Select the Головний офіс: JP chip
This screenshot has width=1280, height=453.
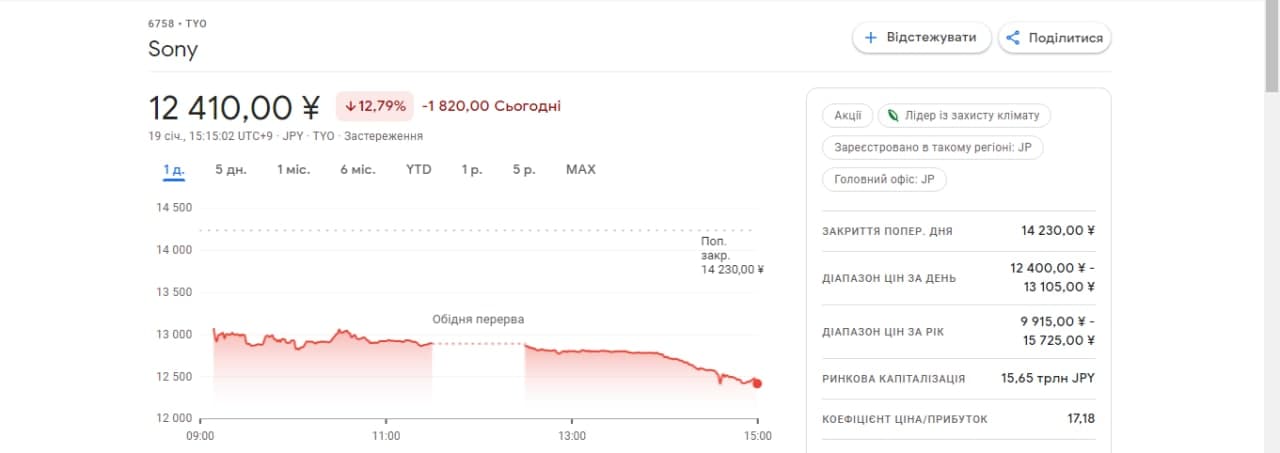click(x=884, y=180)
